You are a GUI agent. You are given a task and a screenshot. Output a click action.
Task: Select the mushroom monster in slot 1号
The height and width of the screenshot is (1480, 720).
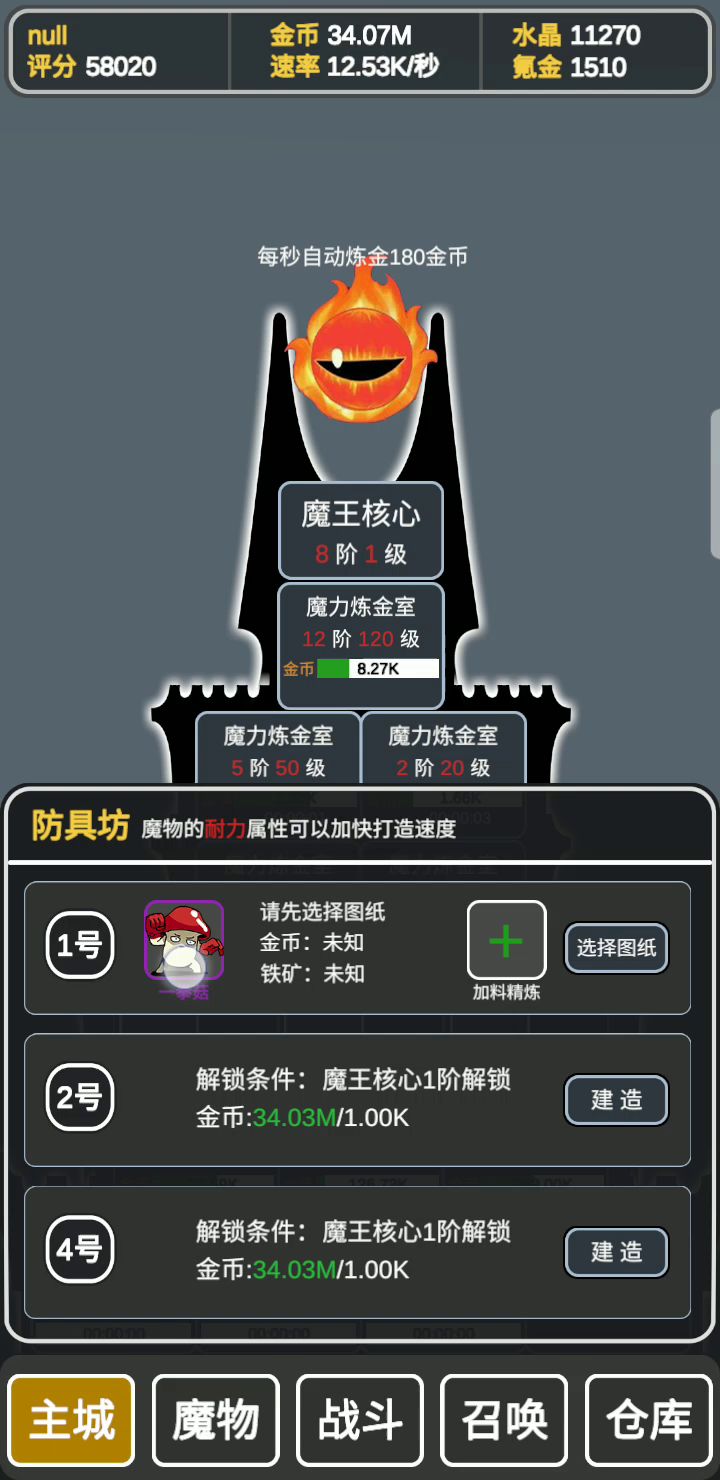click(x=184, y=941)
